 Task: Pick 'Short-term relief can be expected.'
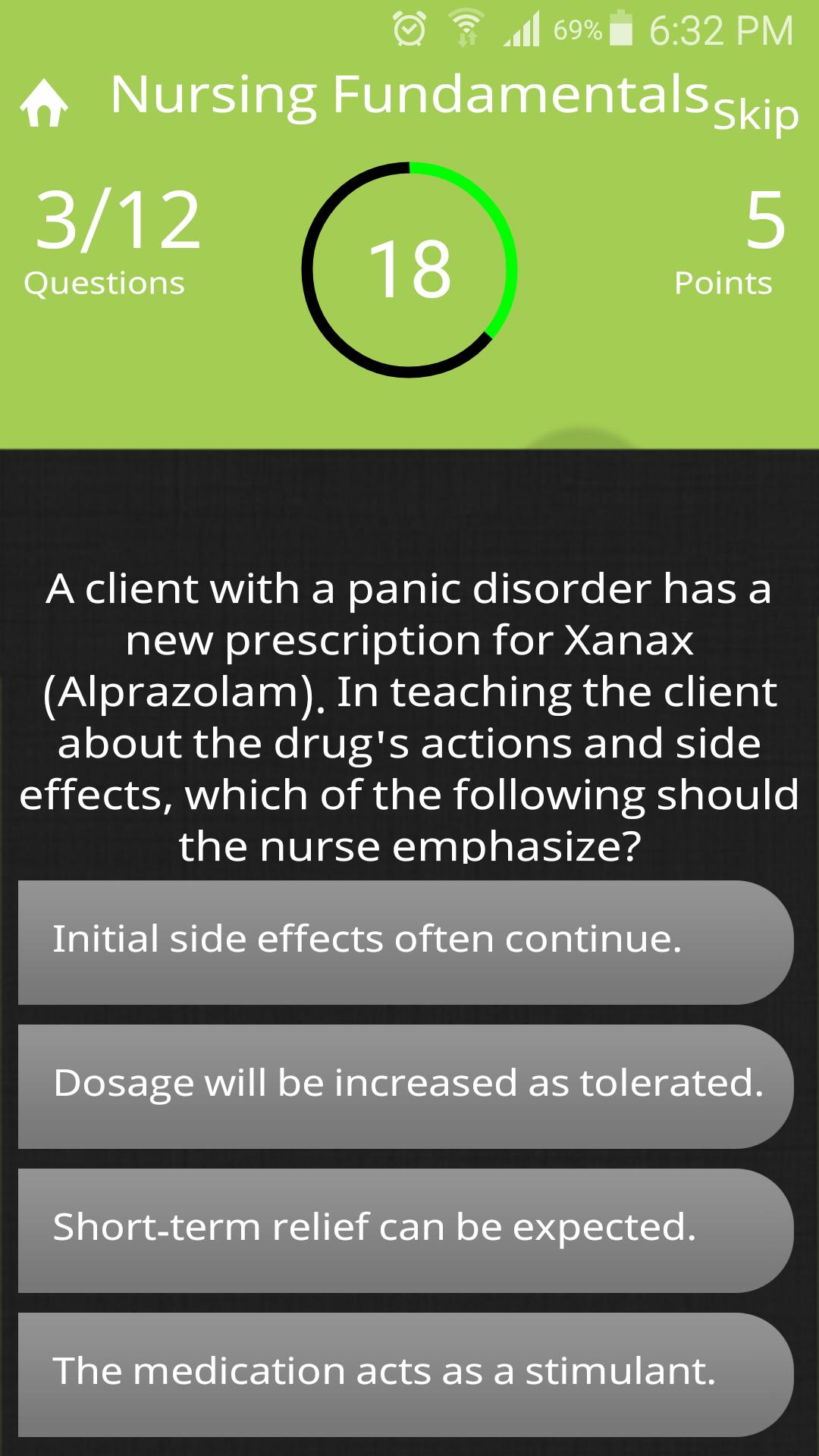[406, 1230]
